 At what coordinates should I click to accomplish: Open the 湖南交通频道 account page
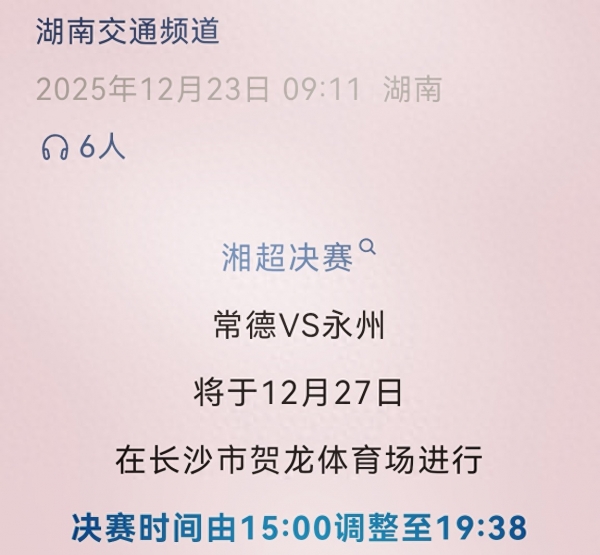tap(127, 31)
